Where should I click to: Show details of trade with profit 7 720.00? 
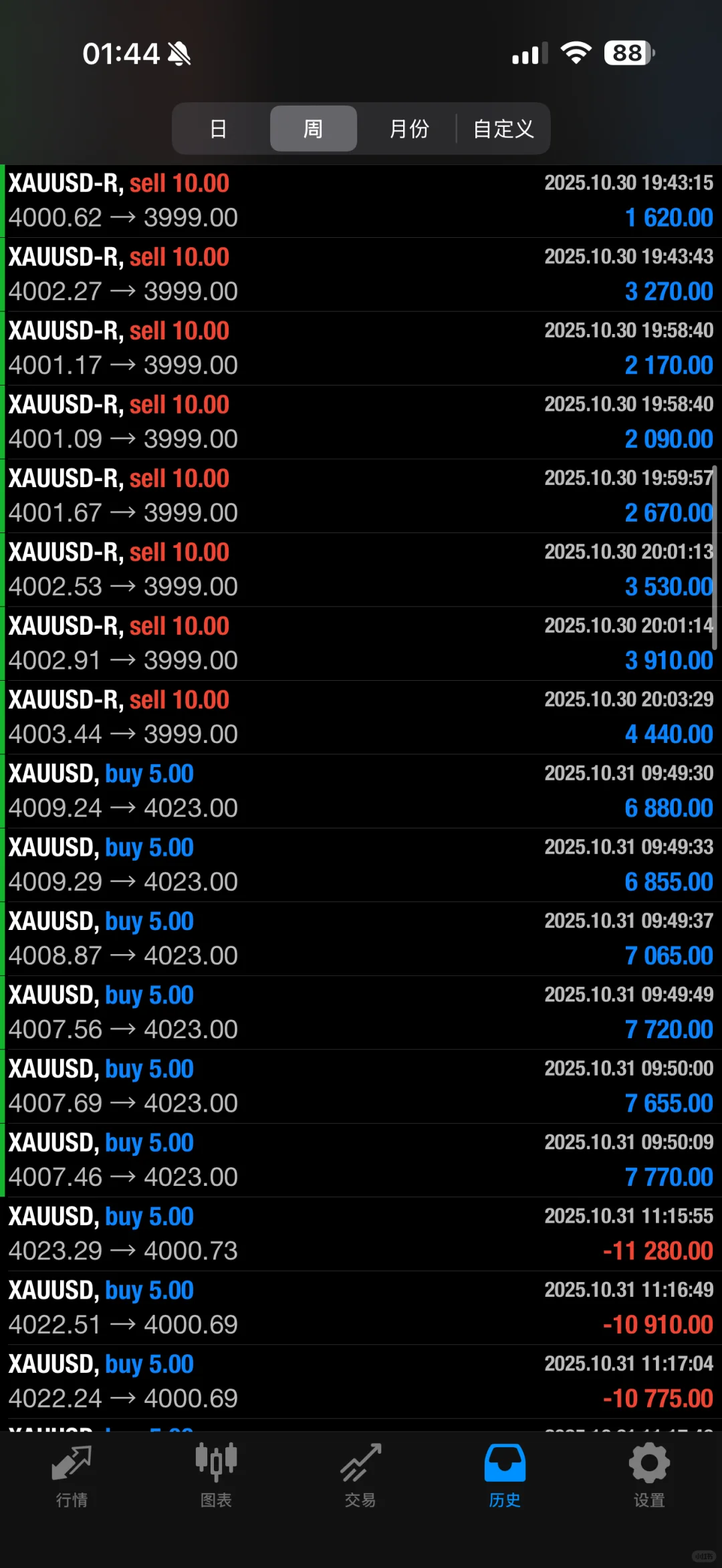pos(361,1013)
